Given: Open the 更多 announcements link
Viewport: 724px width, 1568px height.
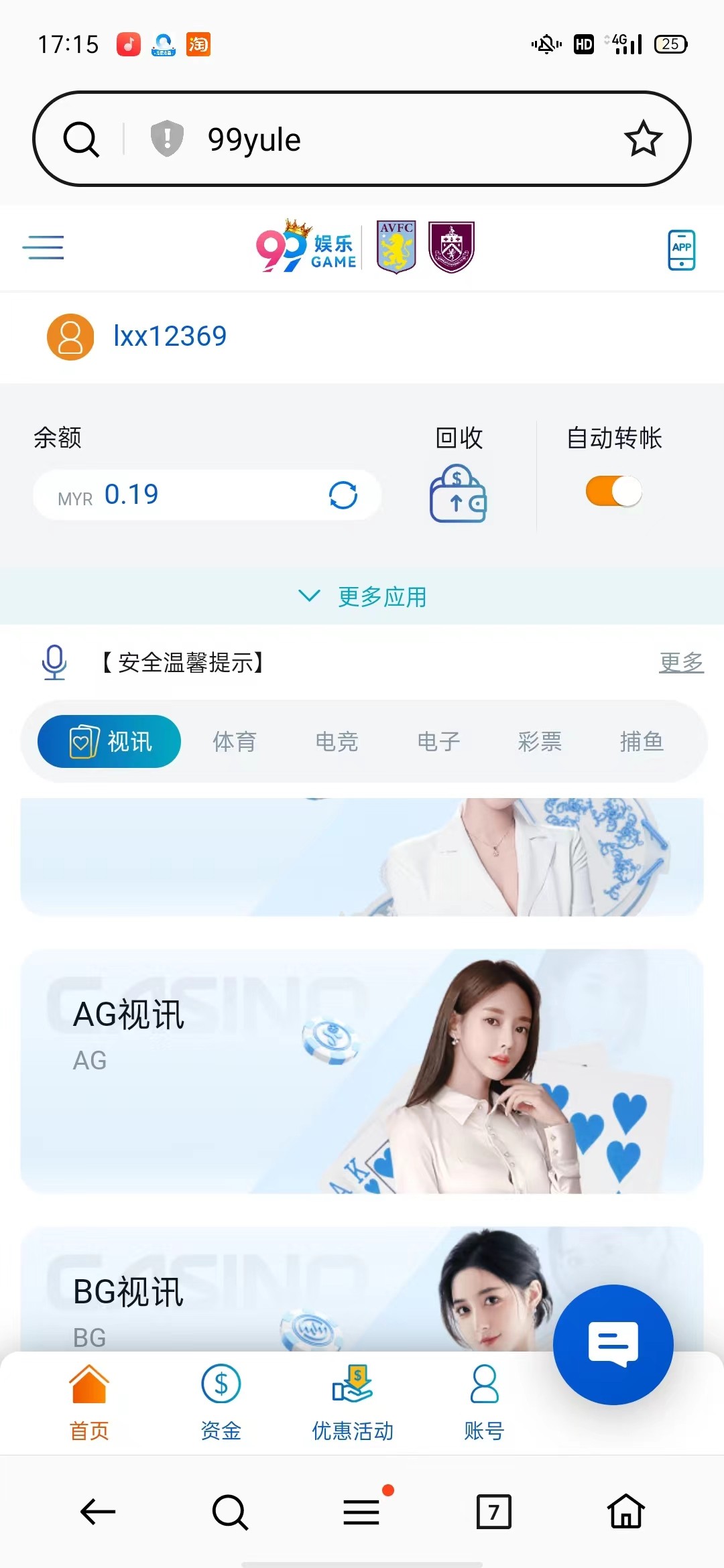Looking at the screenshot, I should 680,662.
